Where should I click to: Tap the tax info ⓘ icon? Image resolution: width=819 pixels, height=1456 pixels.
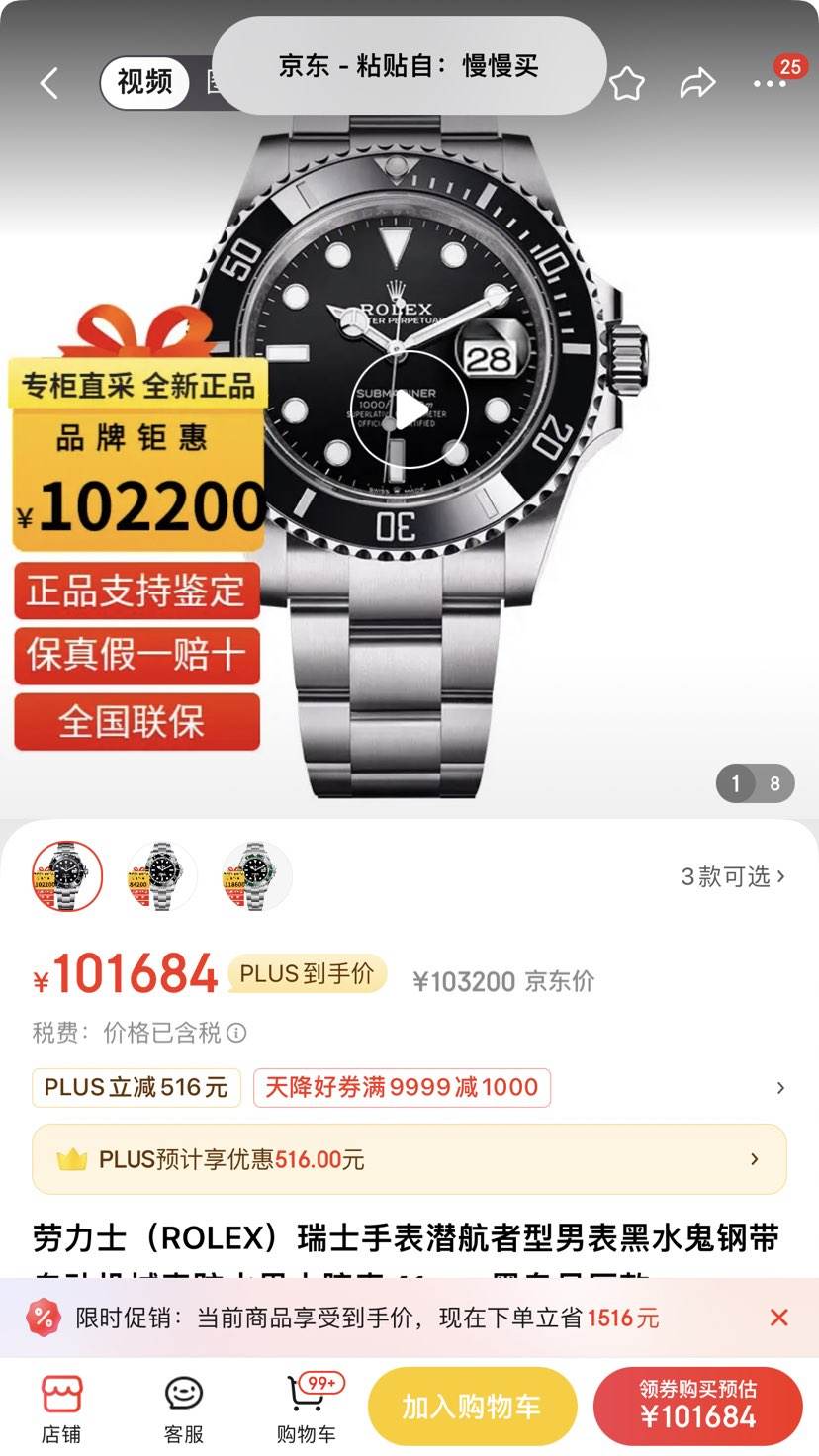coord(235,1033)
